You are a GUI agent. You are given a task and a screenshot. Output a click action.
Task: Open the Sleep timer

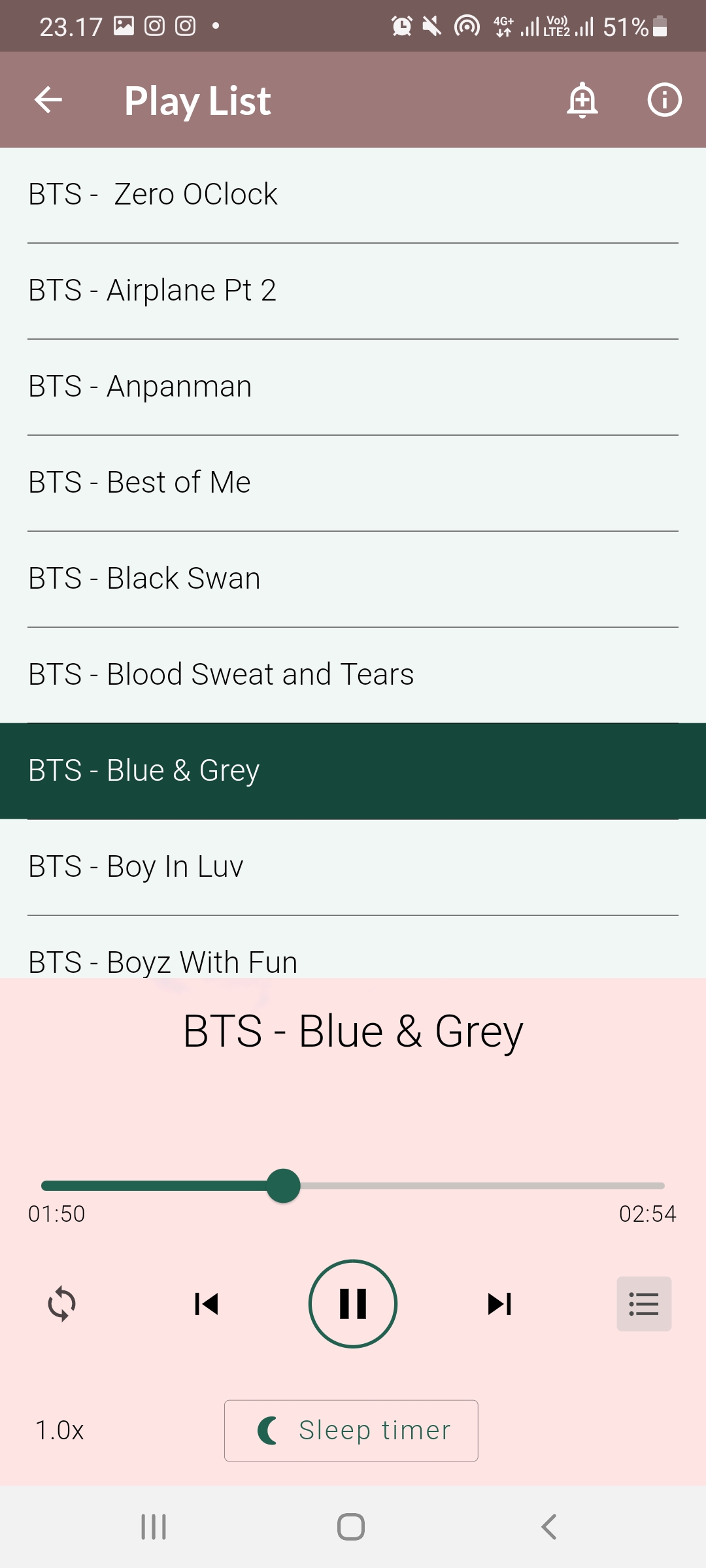coord(351,1431)
